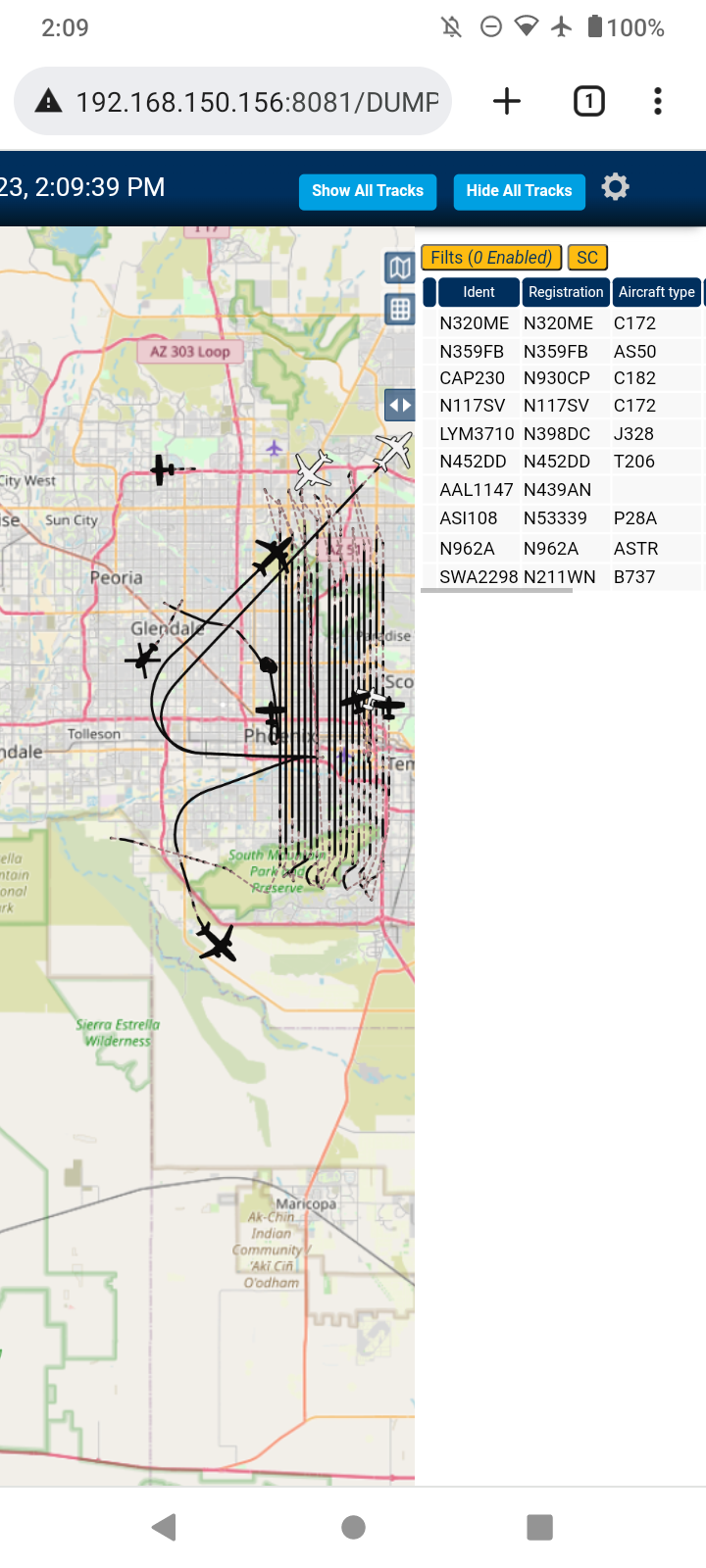The image size is (706, 1568).
Task: Toggle the grid icon on the map
Action: coord(399,310)
